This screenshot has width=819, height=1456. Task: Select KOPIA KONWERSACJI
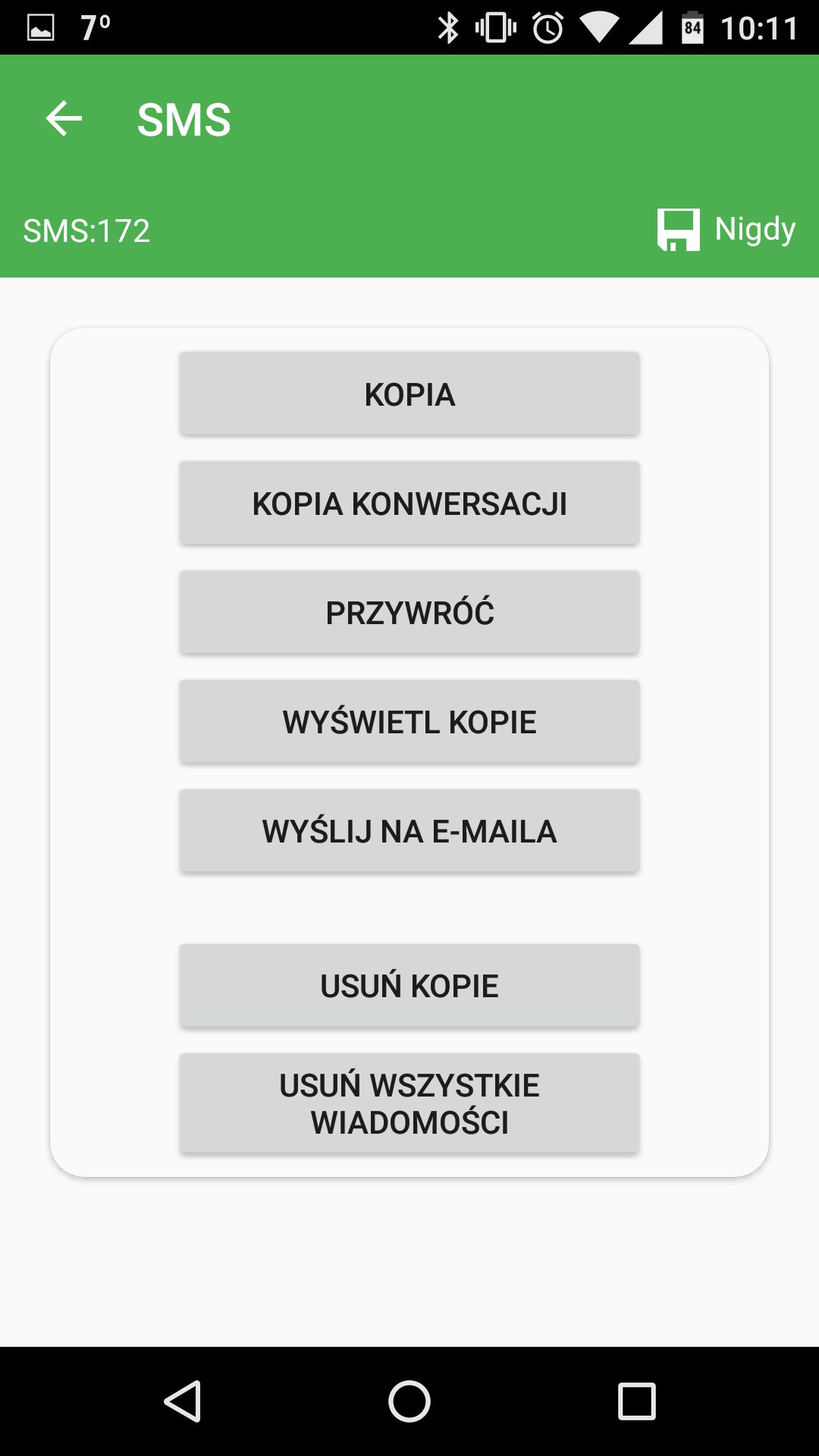[409, 503]
